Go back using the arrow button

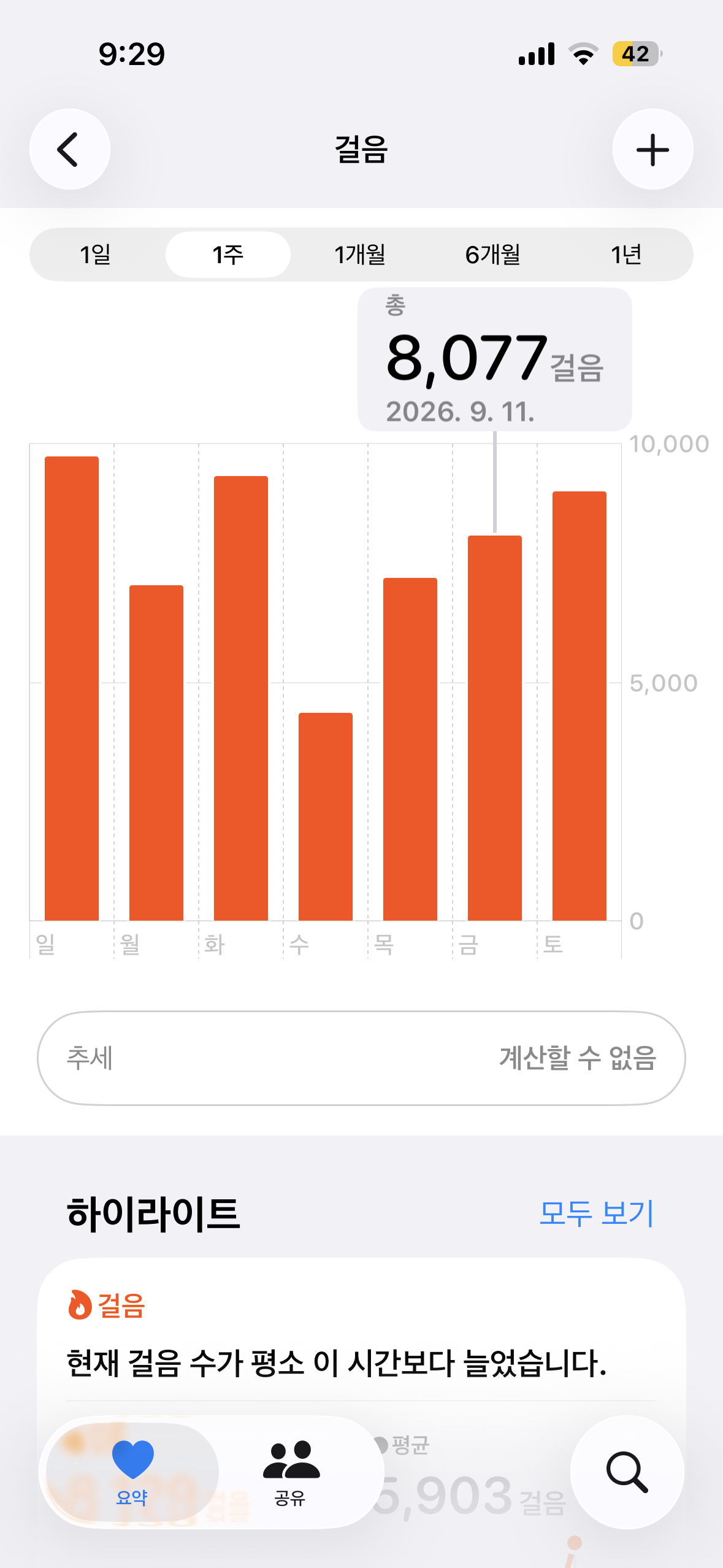[70, 149]
